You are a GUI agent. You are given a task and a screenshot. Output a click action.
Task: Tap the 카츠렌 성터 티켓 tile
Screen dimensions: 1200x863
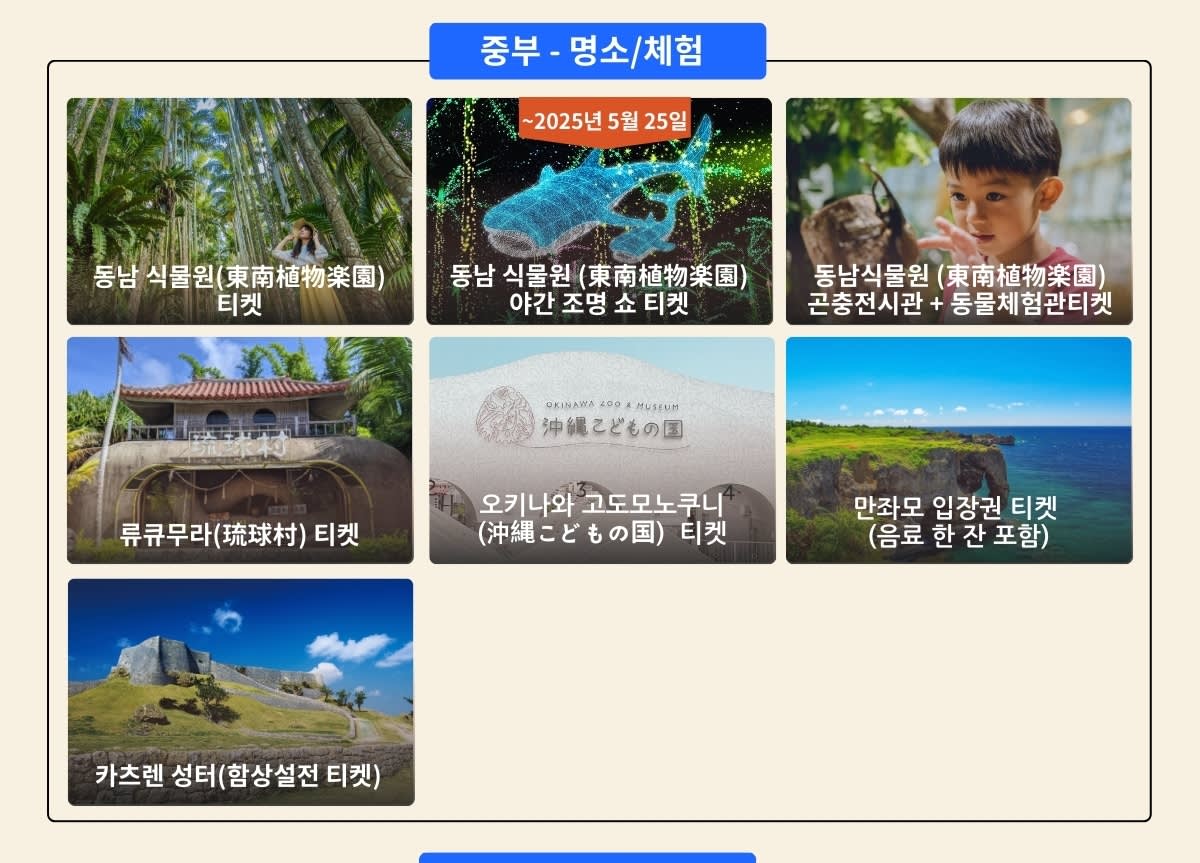(x=240, y=692)
